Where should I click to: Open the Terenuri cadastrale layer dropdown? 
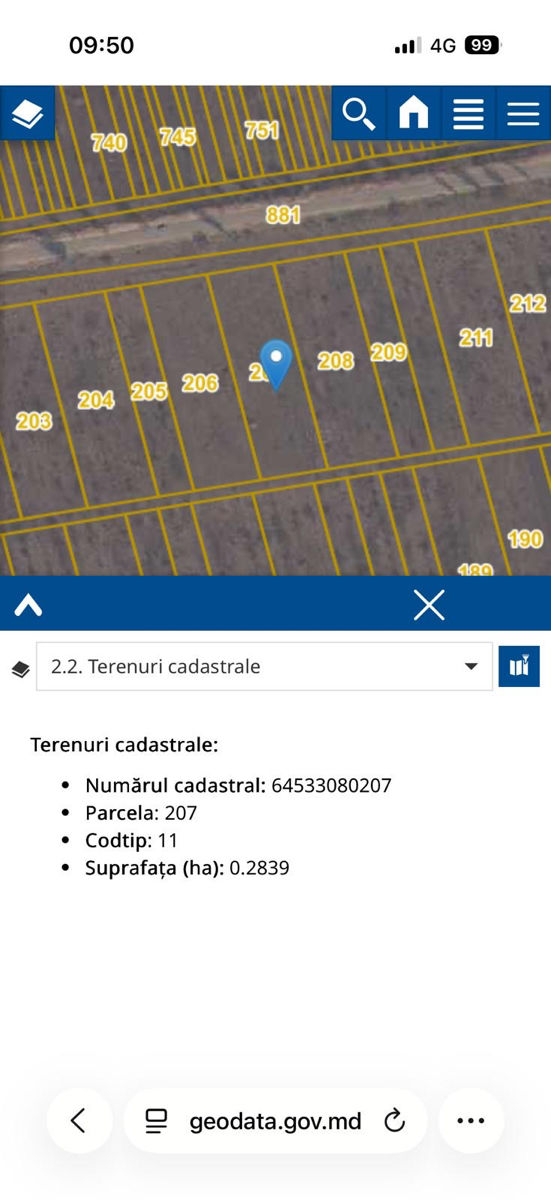point(264,666)
